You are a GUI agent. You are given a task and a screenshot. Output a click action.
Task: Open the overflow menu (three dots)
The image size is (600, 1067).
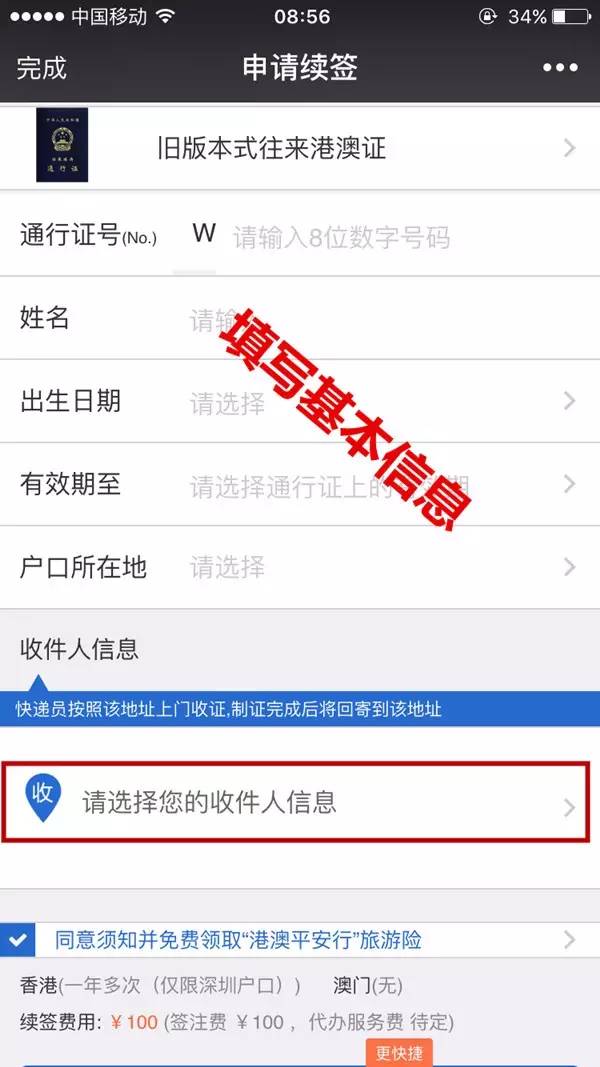[561, 68]
